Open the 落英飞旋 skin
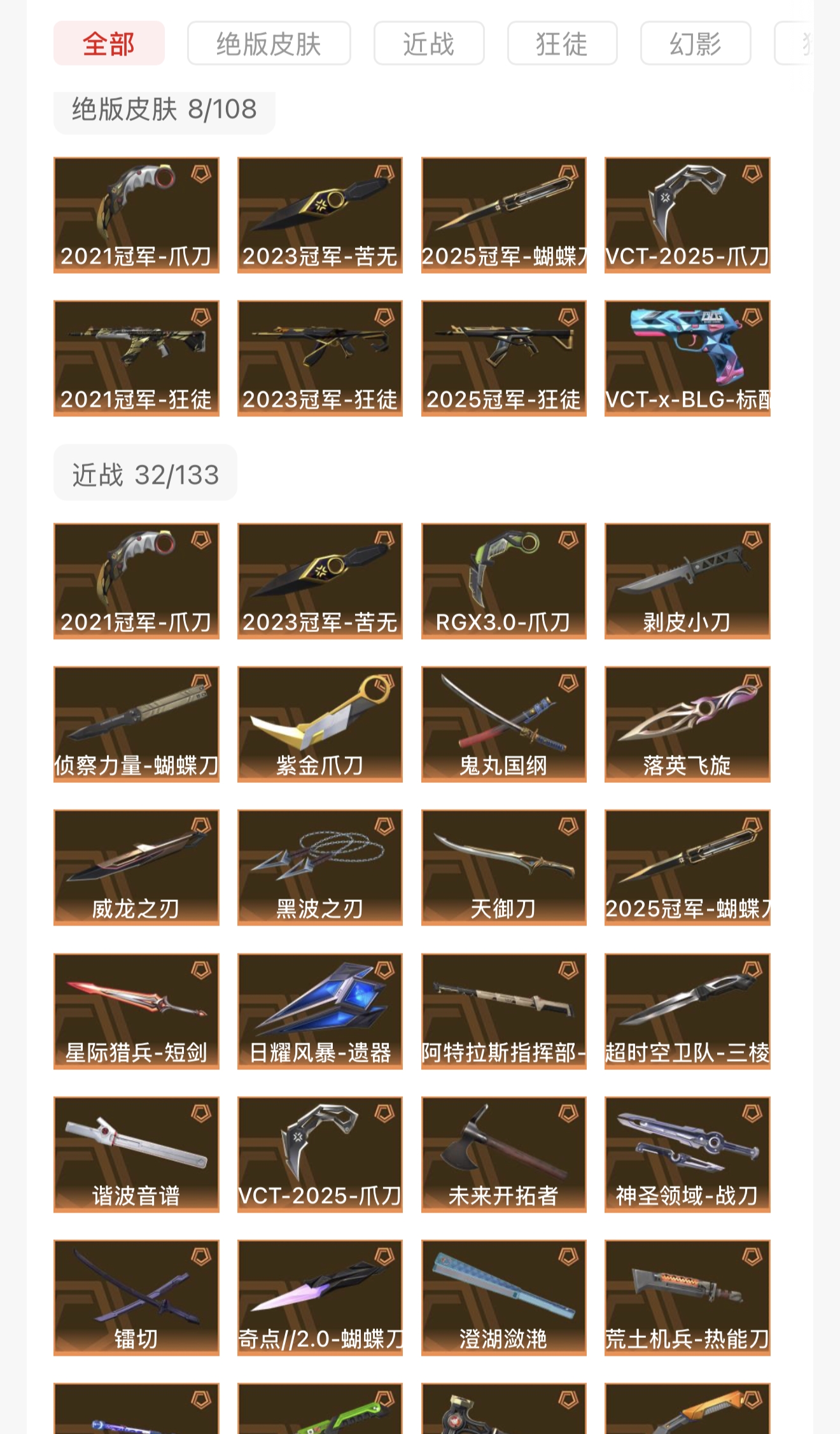840x1434 pixels. [x=687, y=724]
